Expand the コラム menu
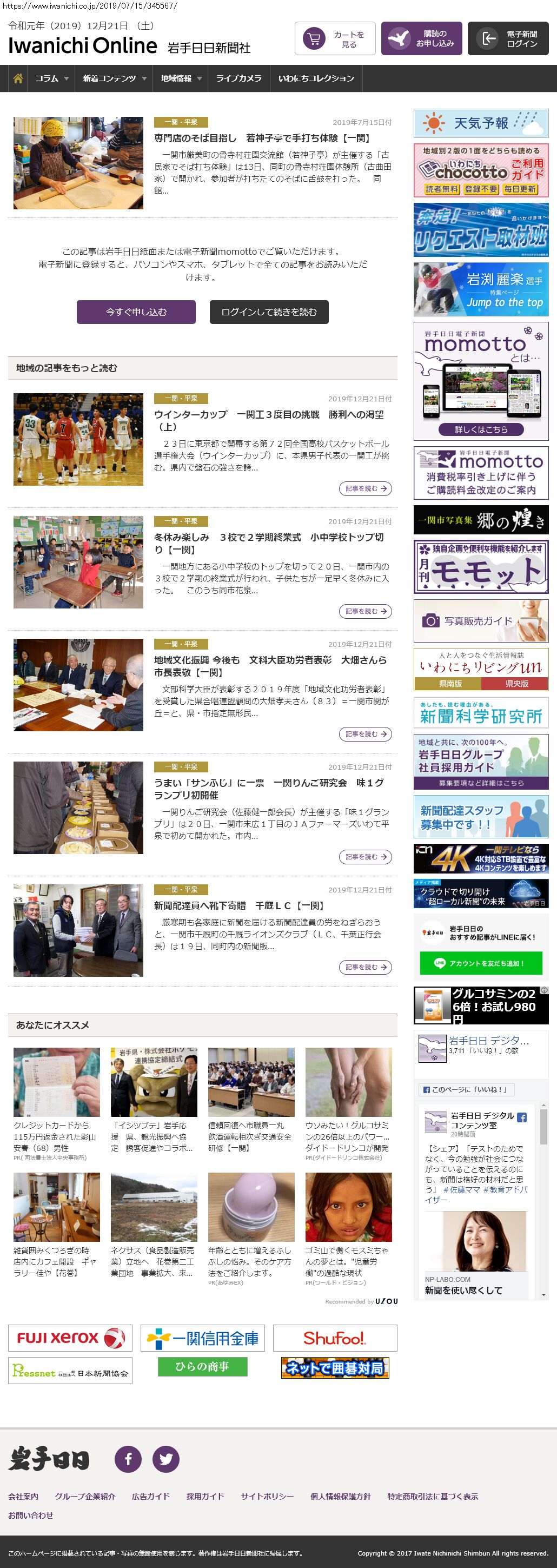Screen dimensions: 557x1568 (52, 78)
